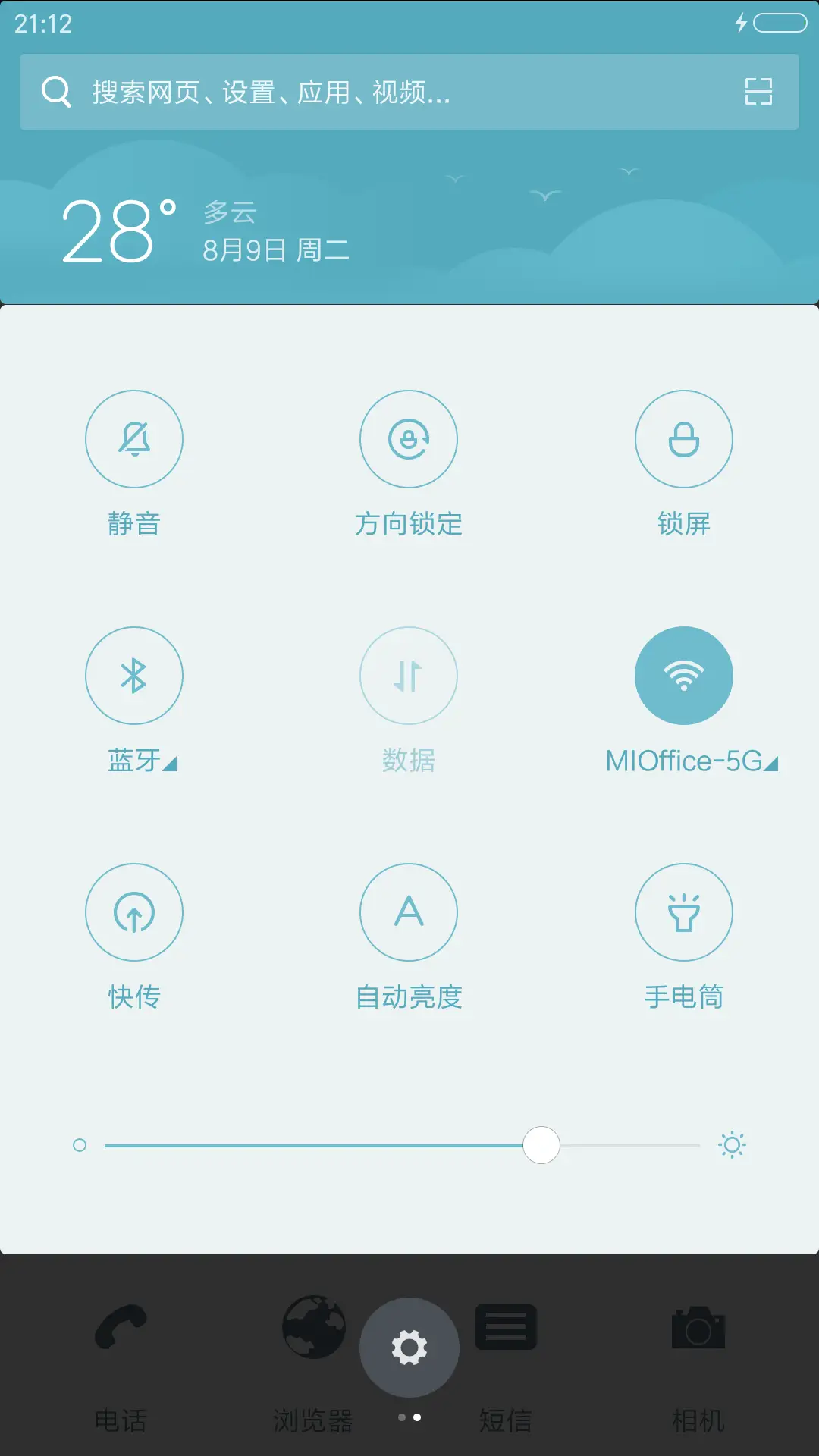
Task: Expand MIOffice-5G Wi-Fi network list
Action: (x=769, y=766)
